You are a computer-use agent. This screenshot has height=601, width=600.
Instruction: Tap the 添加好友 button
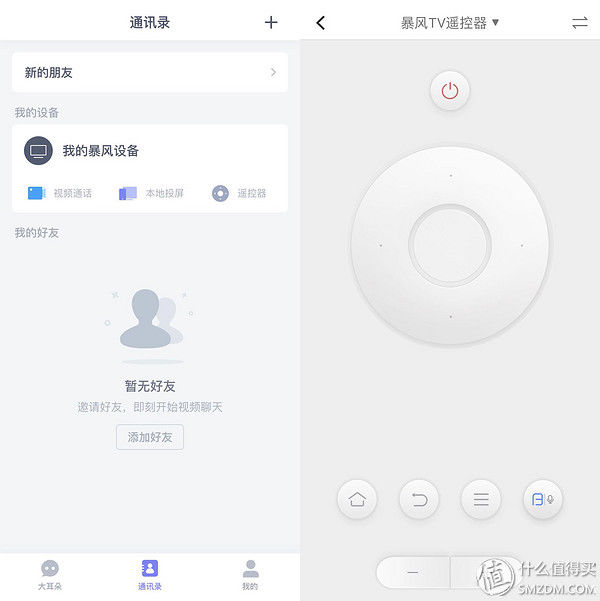click(x=150, y=437)
